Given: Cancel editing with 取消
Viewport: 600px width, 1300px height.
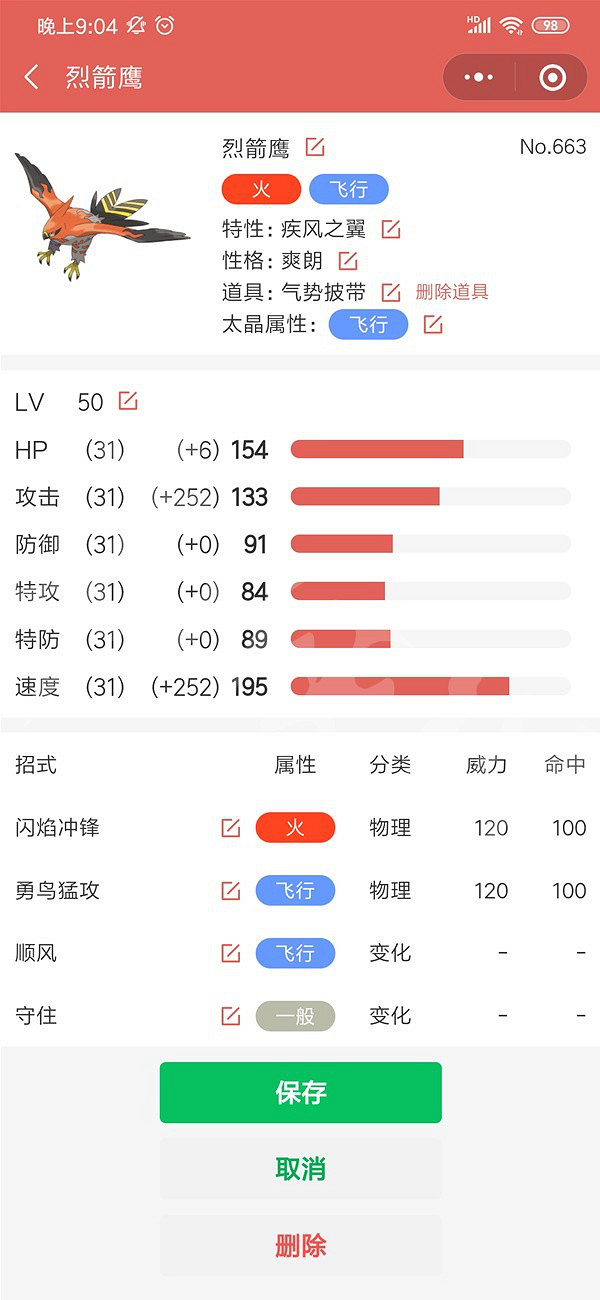Looking at the screenshot, I should tap(300, 1168).
